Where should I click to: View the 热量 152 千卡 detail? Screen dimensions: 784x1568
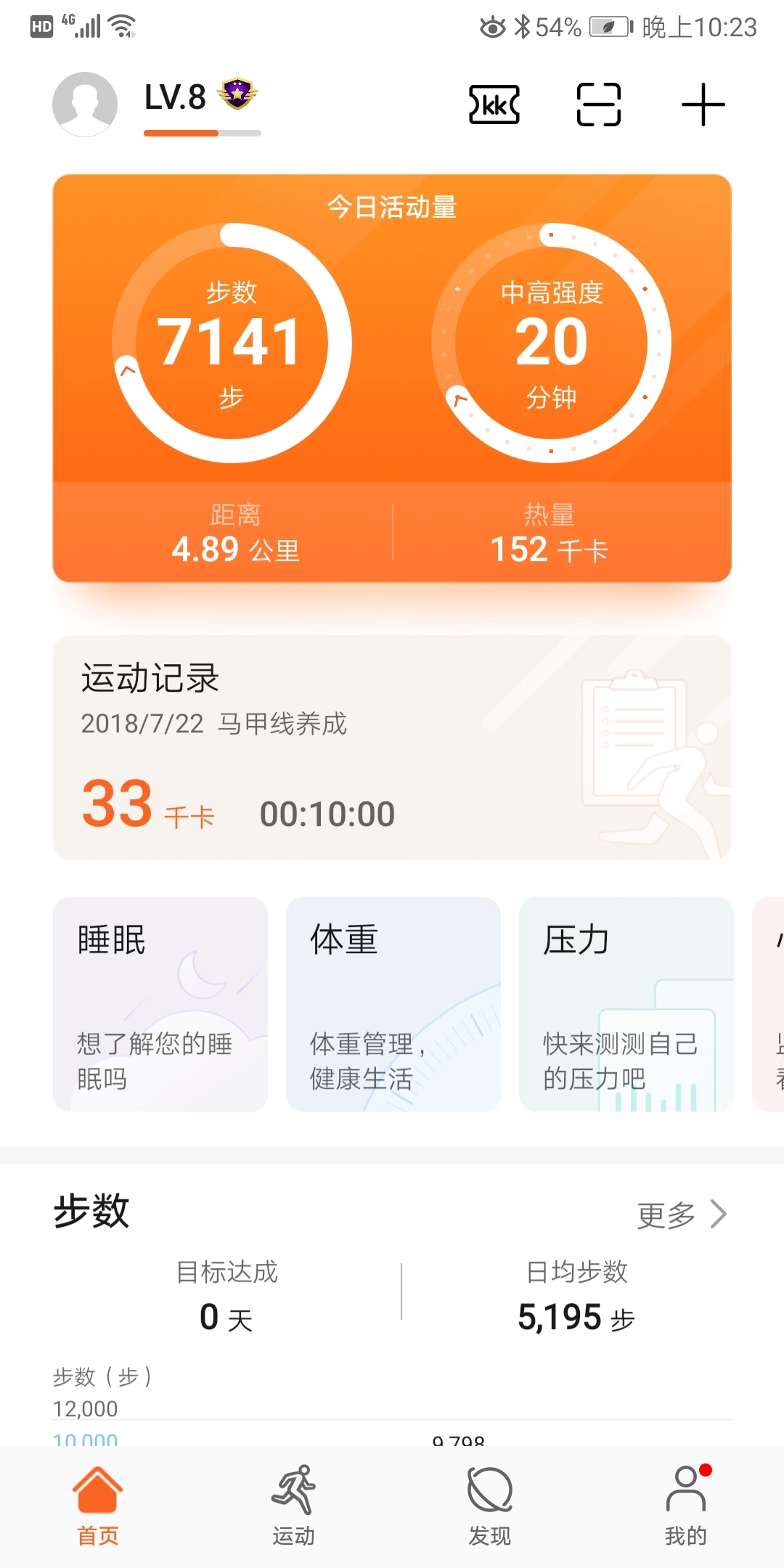pyautogui.click(x=550, y=533)
